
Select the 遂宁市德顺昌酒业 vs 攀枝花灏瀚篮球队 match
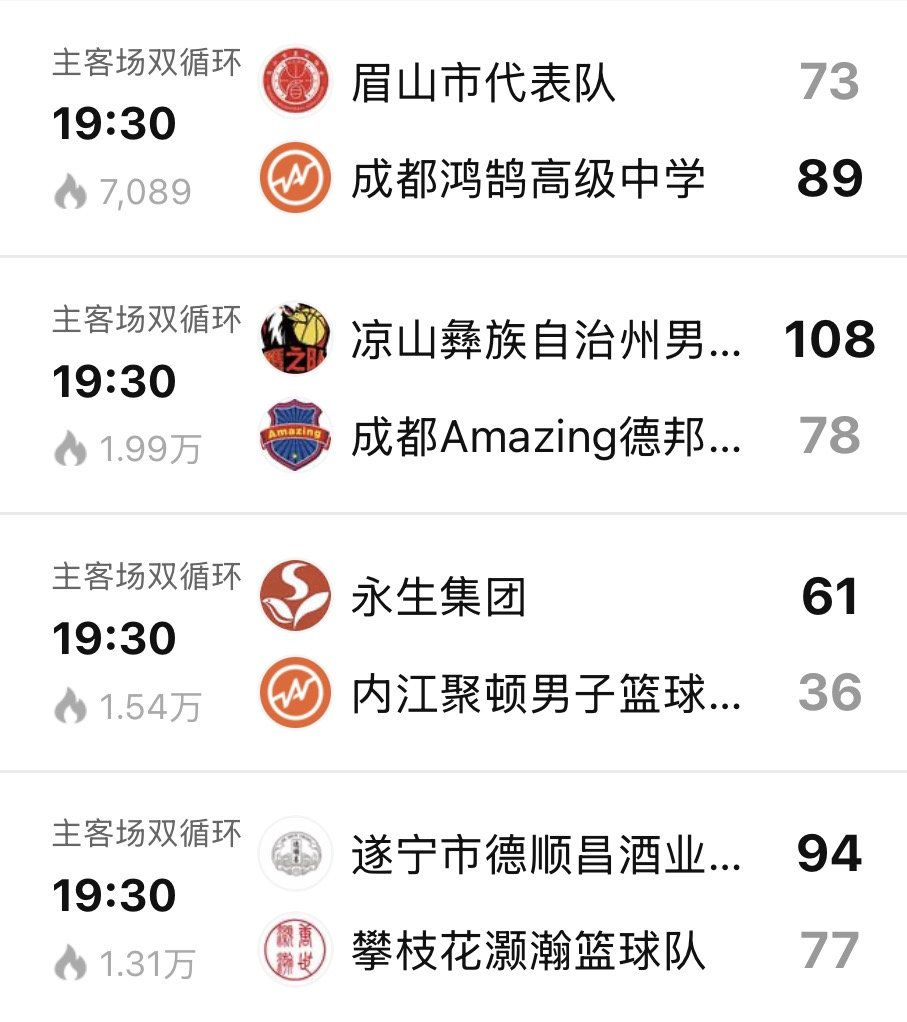[453, 901]
